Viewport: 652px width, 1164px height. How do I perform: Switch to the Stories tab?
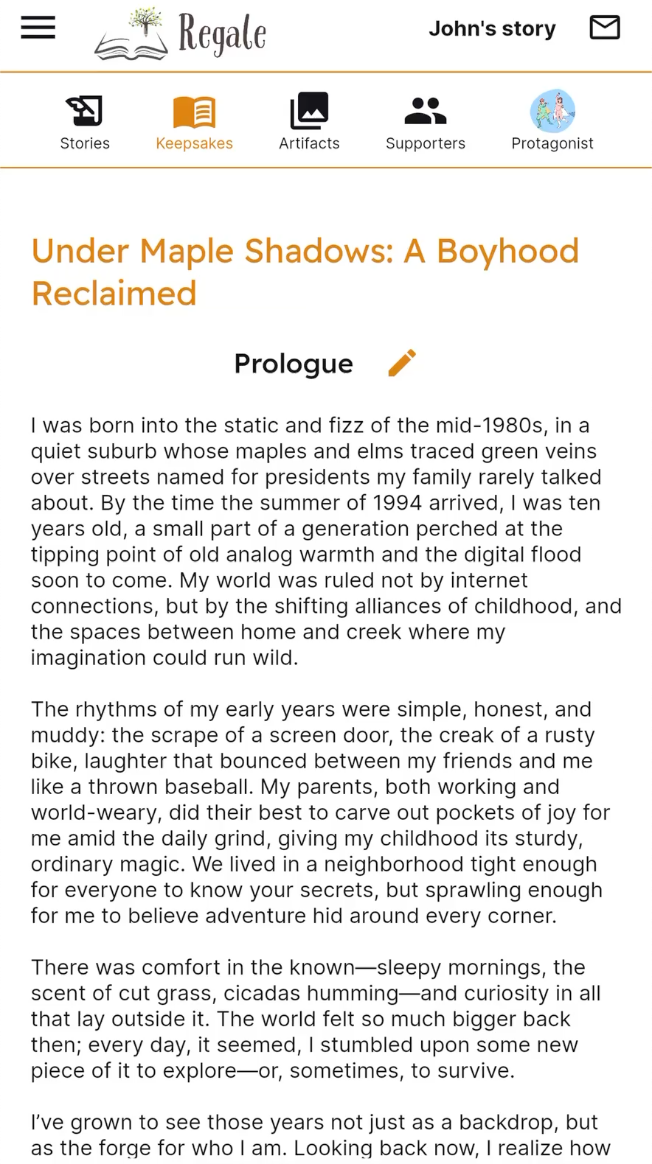(x=84, y=122)
